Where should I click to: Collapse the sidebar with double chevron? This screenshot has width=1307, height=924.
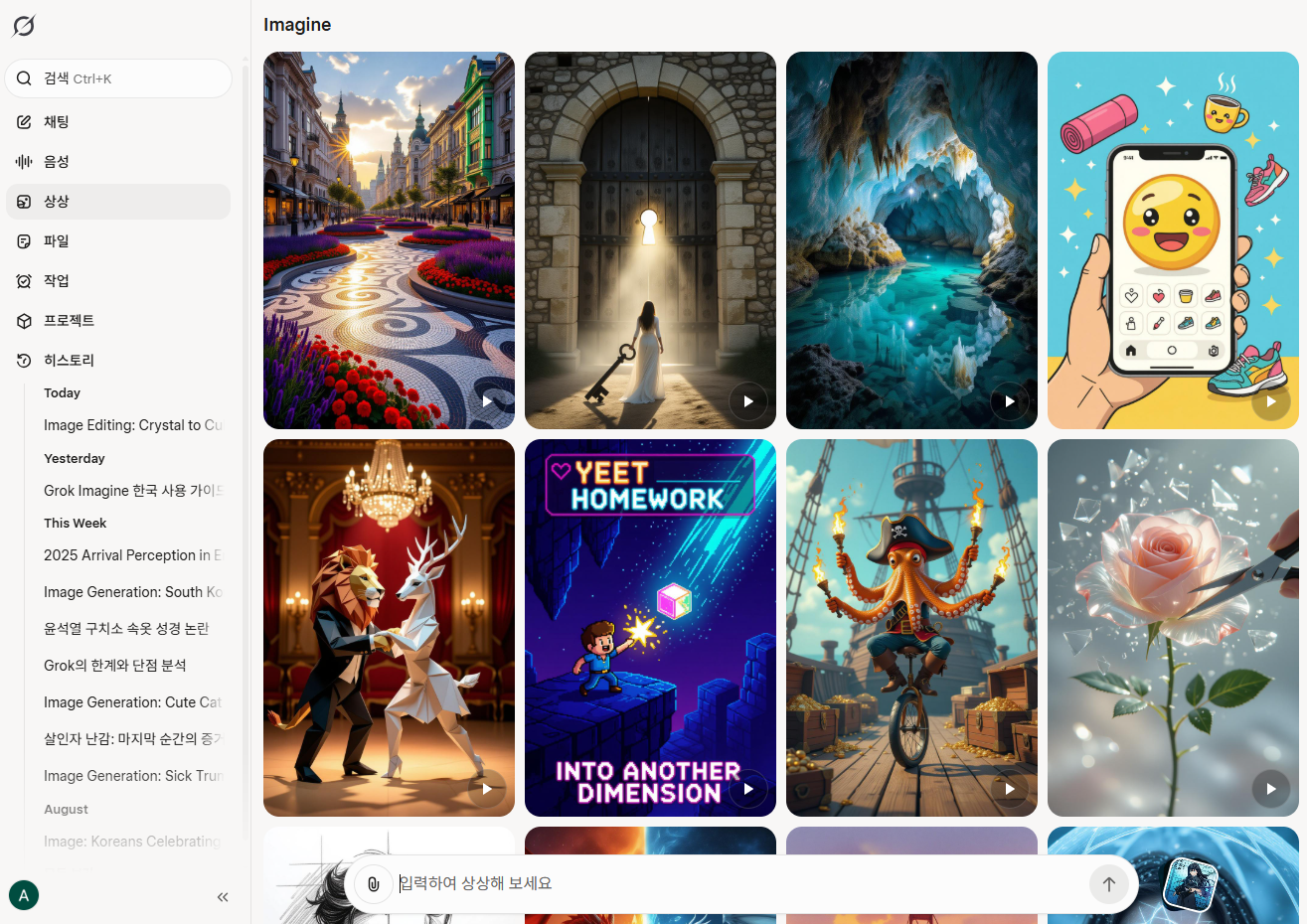[223, 897]
